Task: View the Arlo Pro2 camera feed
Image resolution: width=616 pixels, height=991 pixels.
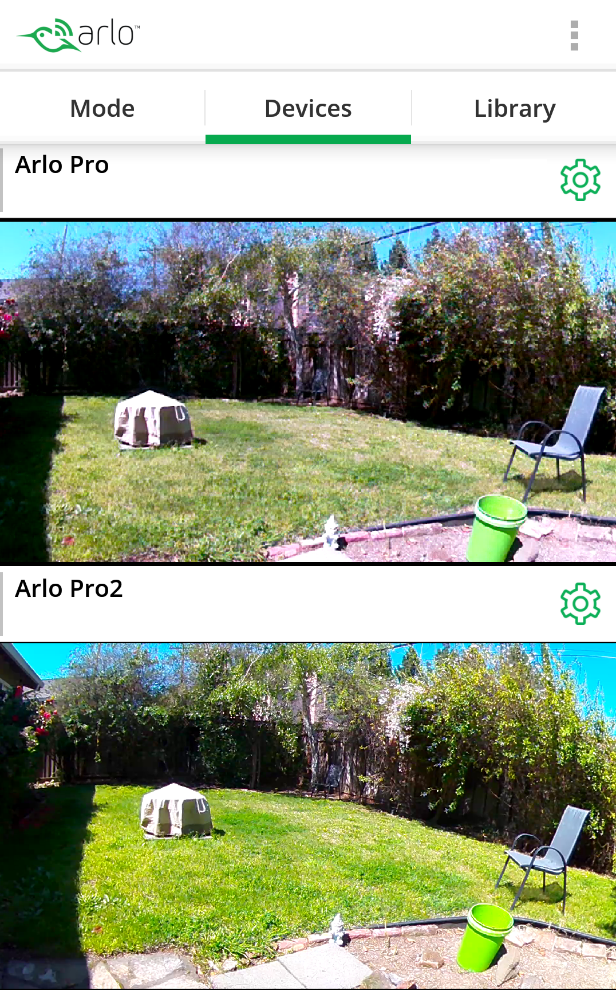Action: click(308, 815)
